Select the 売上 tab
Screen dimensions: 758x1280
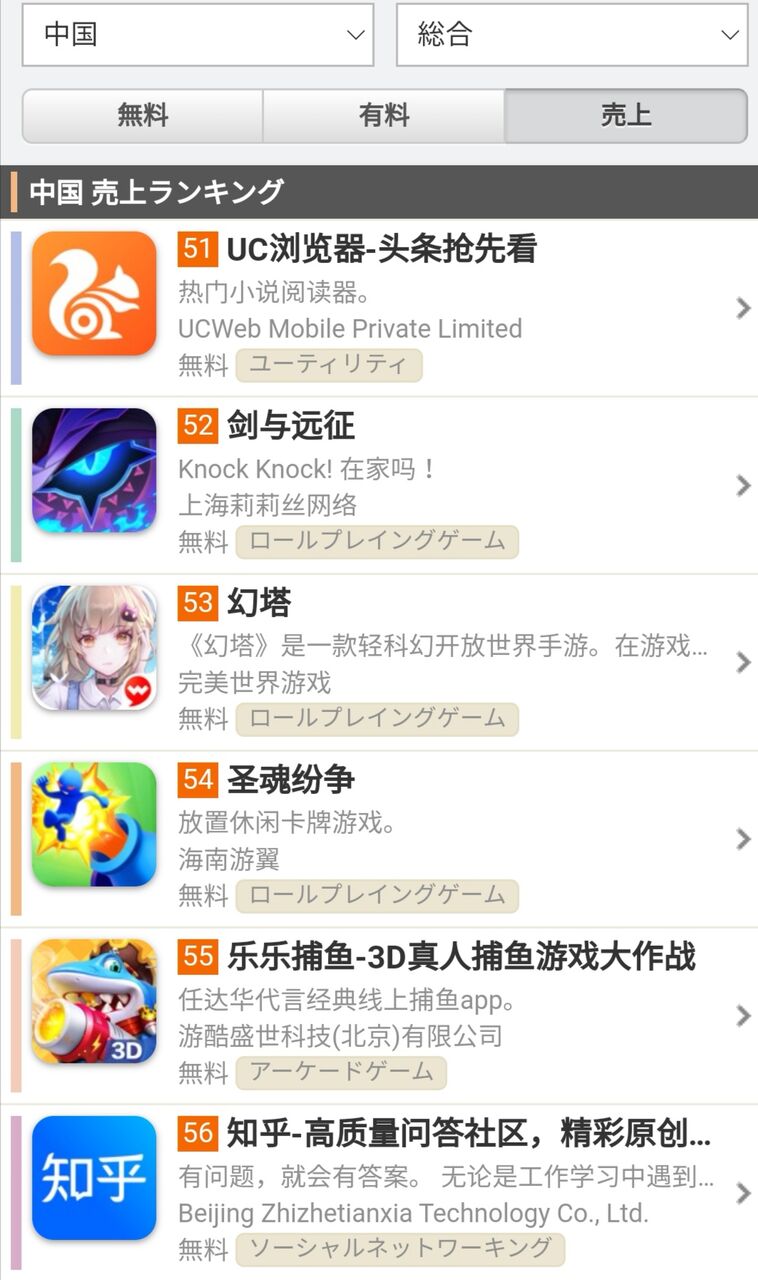pyautogui.click(x=626, y=116)
